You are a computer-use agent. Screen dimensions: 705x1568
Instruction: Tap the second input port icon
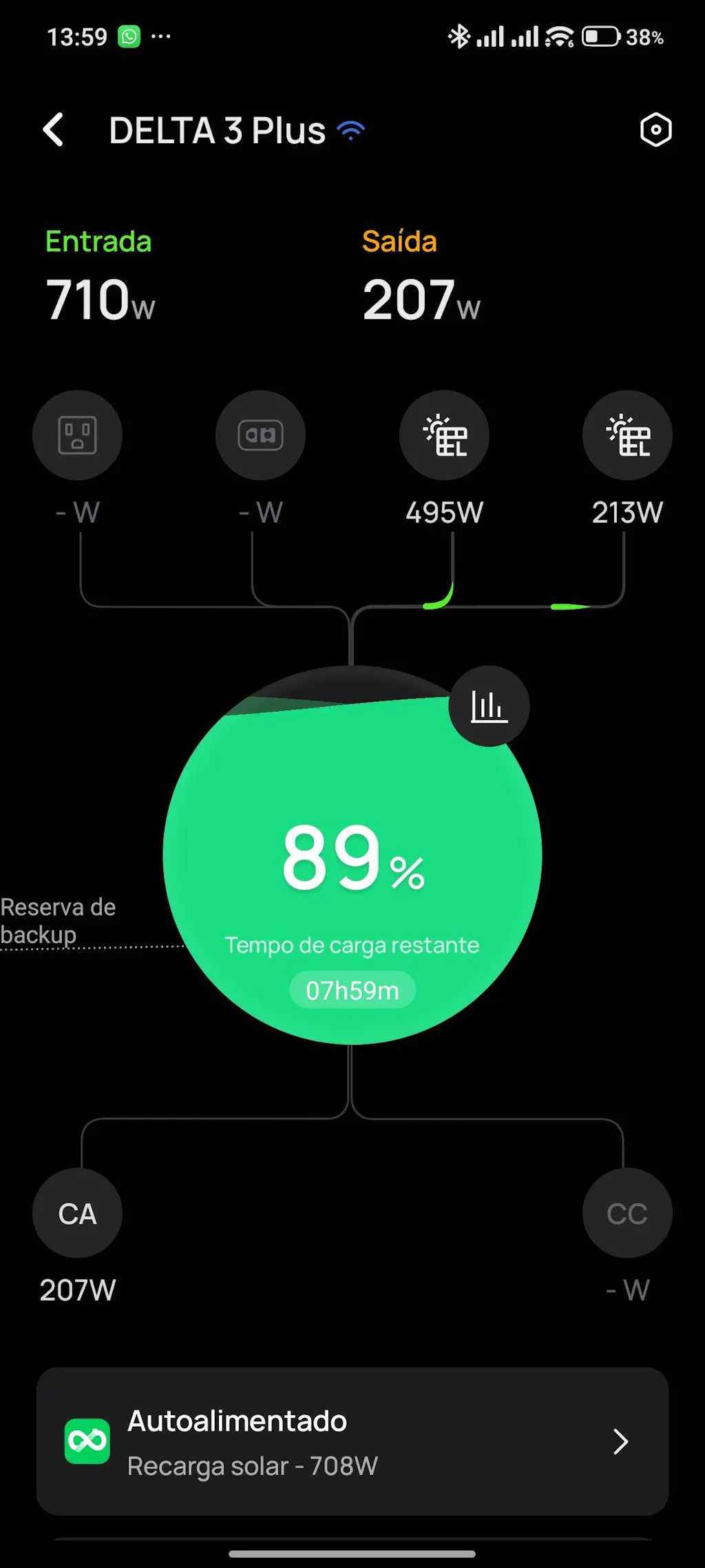pyautogui.click(x=260, y=435)
